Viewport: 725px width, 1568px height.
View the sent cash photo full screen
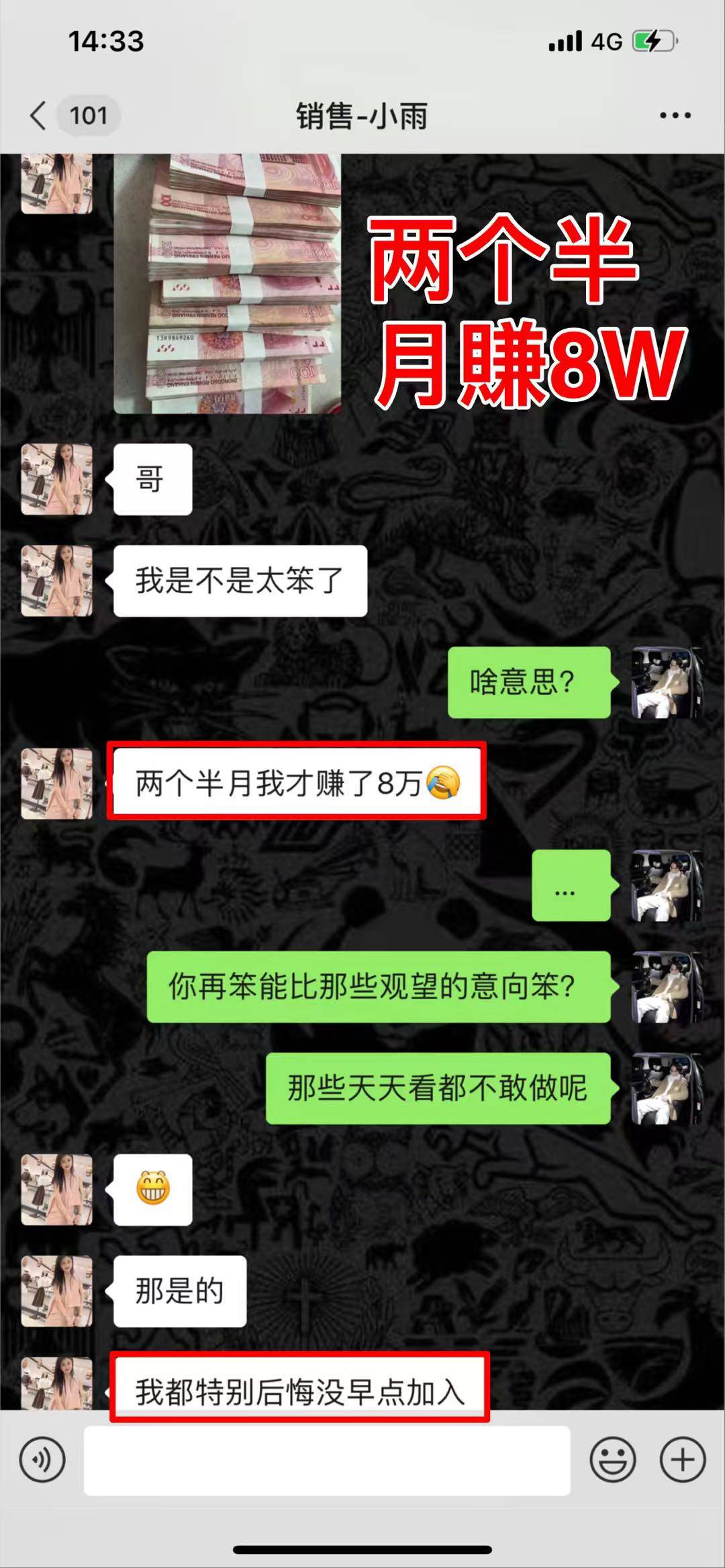click(x=227, y=283)
